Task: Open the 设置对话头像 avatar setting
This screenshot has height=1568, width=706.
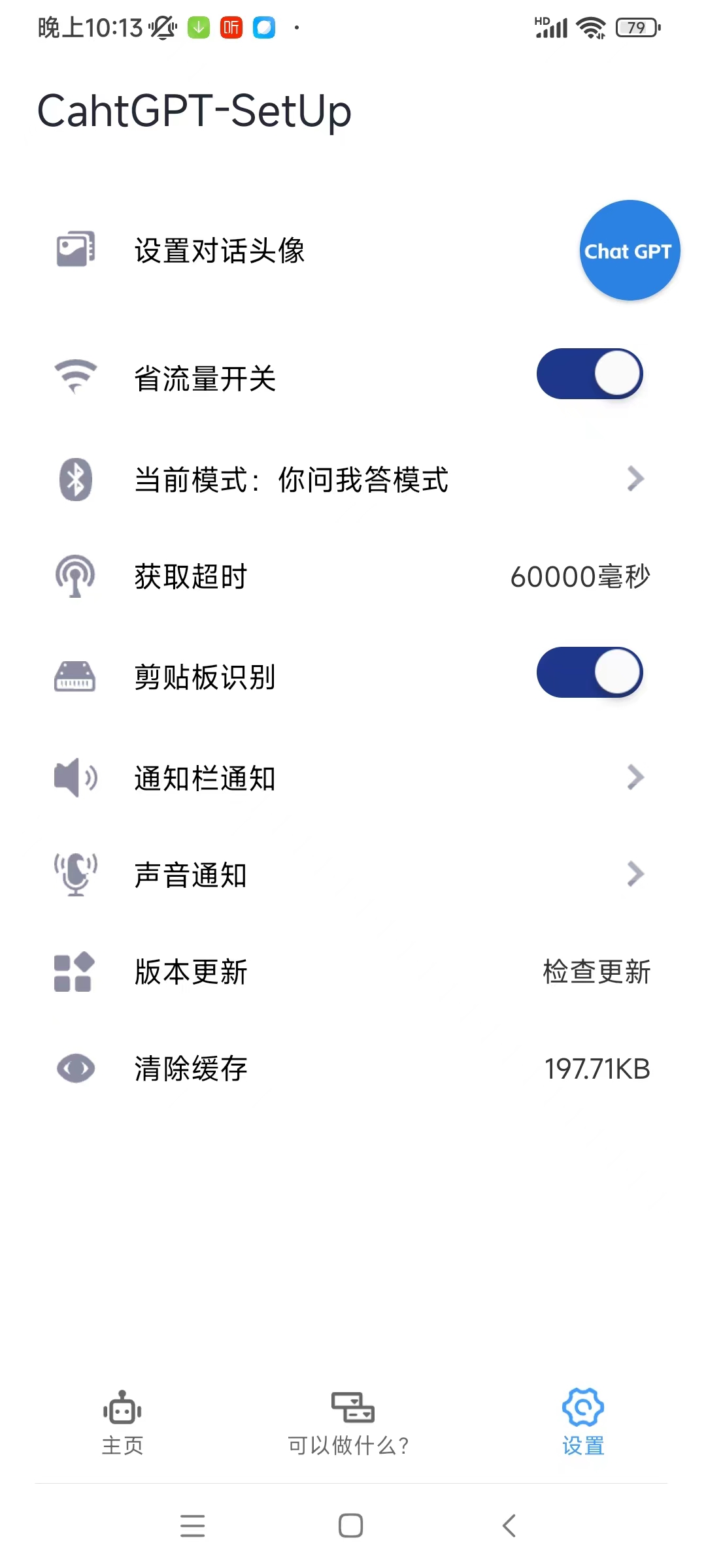Action: [x=353, y=250]
